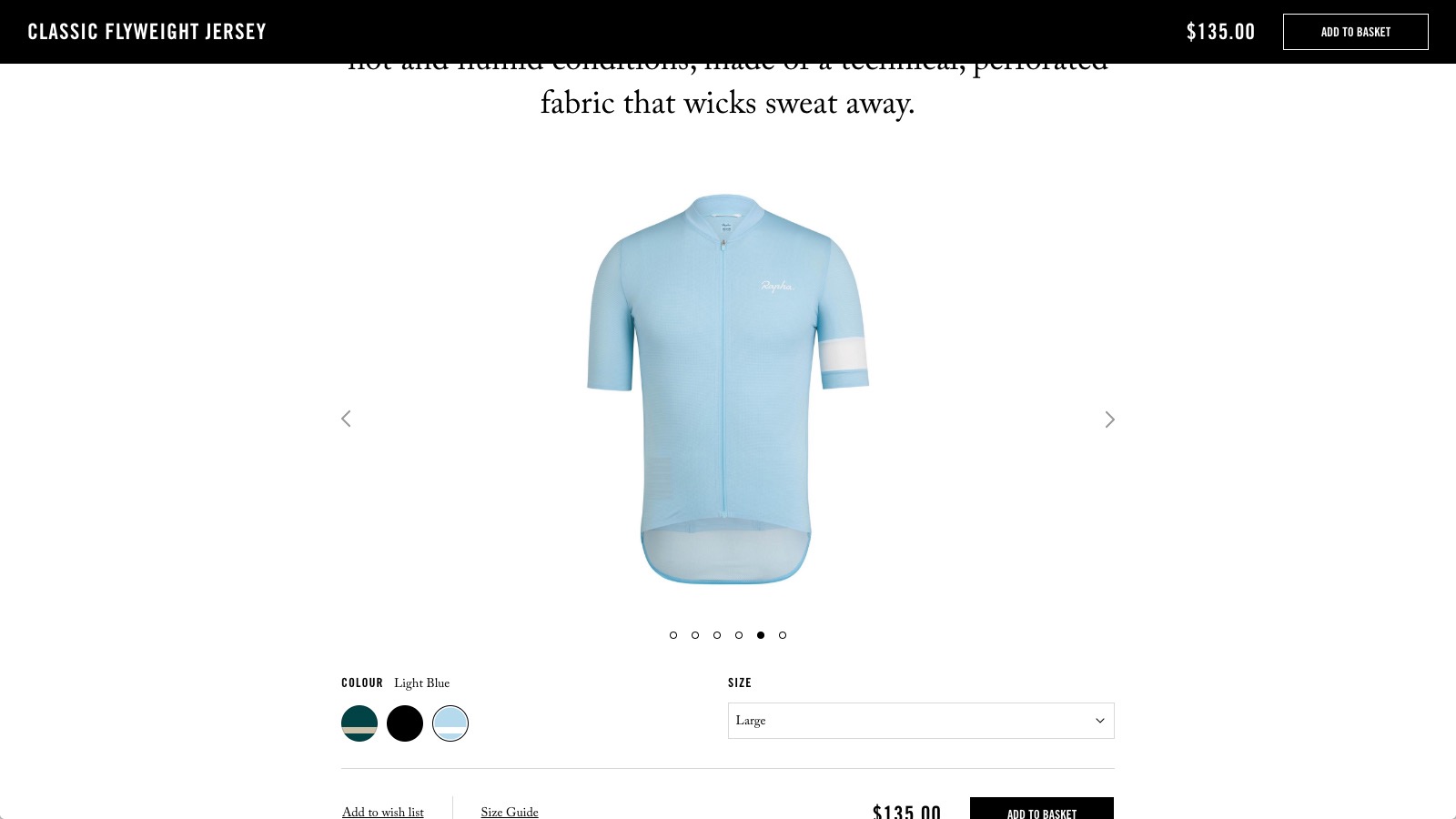Tap Add to Basket in the top bar
Viewport: 1456px width, 819px height.
tap(1355, 32)
